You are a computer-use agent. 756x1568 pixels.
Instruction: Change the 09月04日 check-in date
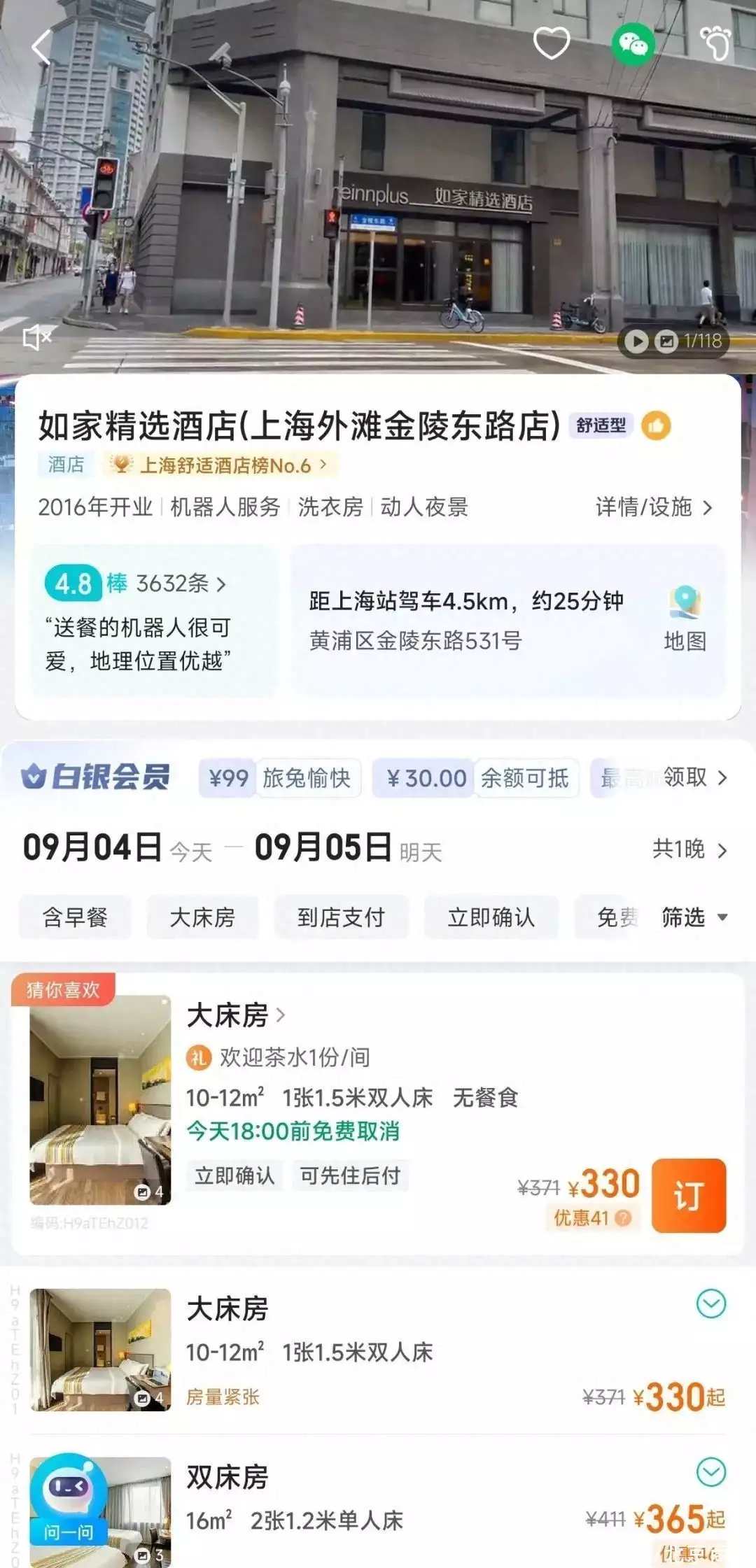92,848
